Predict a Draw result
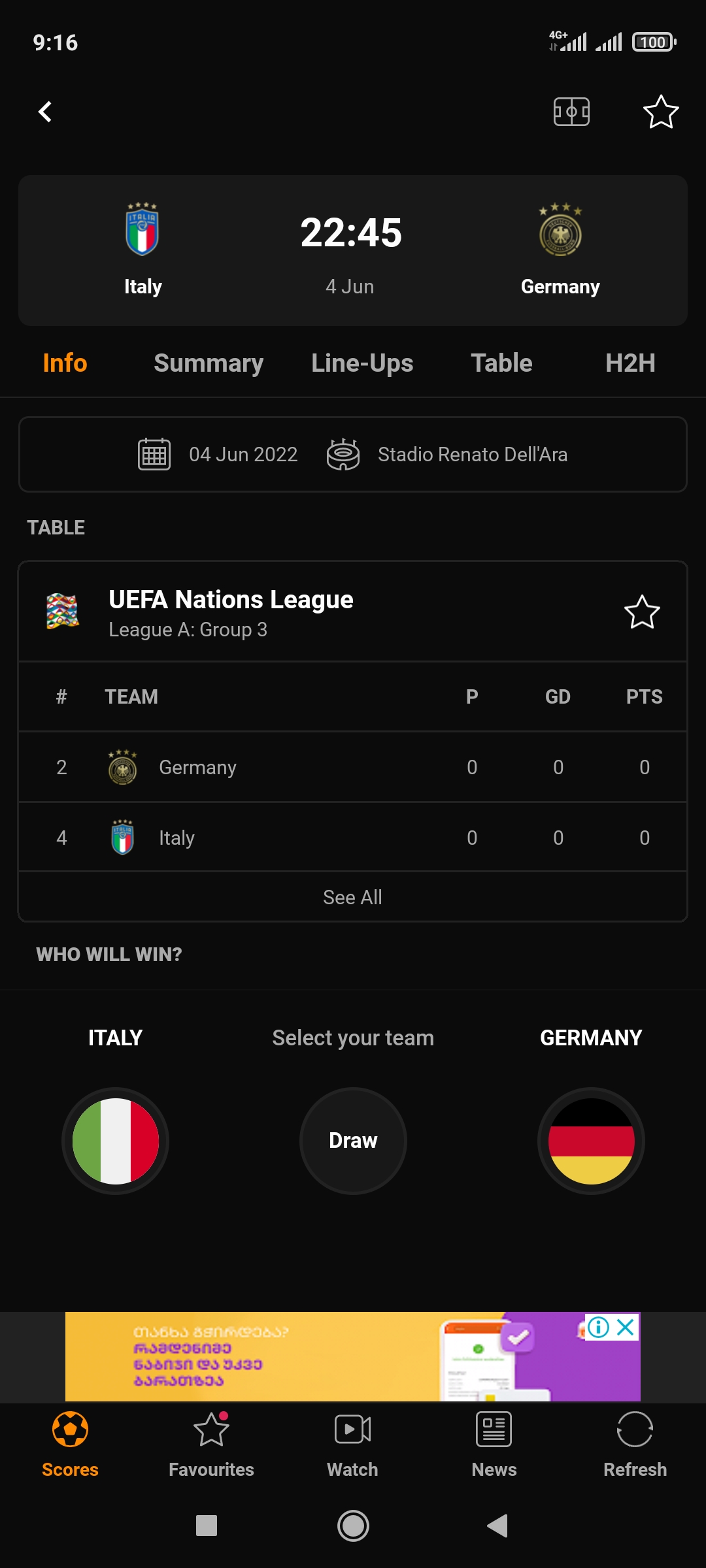The image size is (706, 1568). click(353, 1141)
